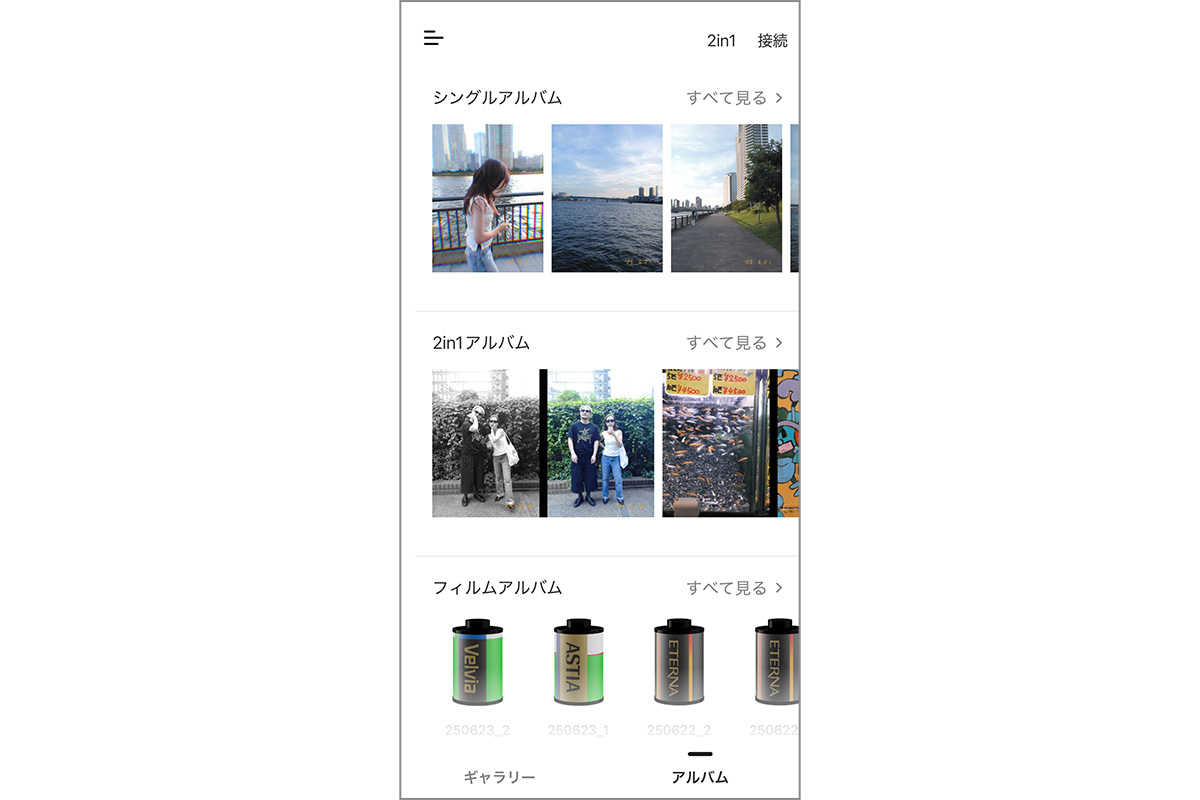Open Velvia film roll 250623_2
The height and width of the screenshot is (800, 1200).
pyautogui.click(x=478, y=665)
